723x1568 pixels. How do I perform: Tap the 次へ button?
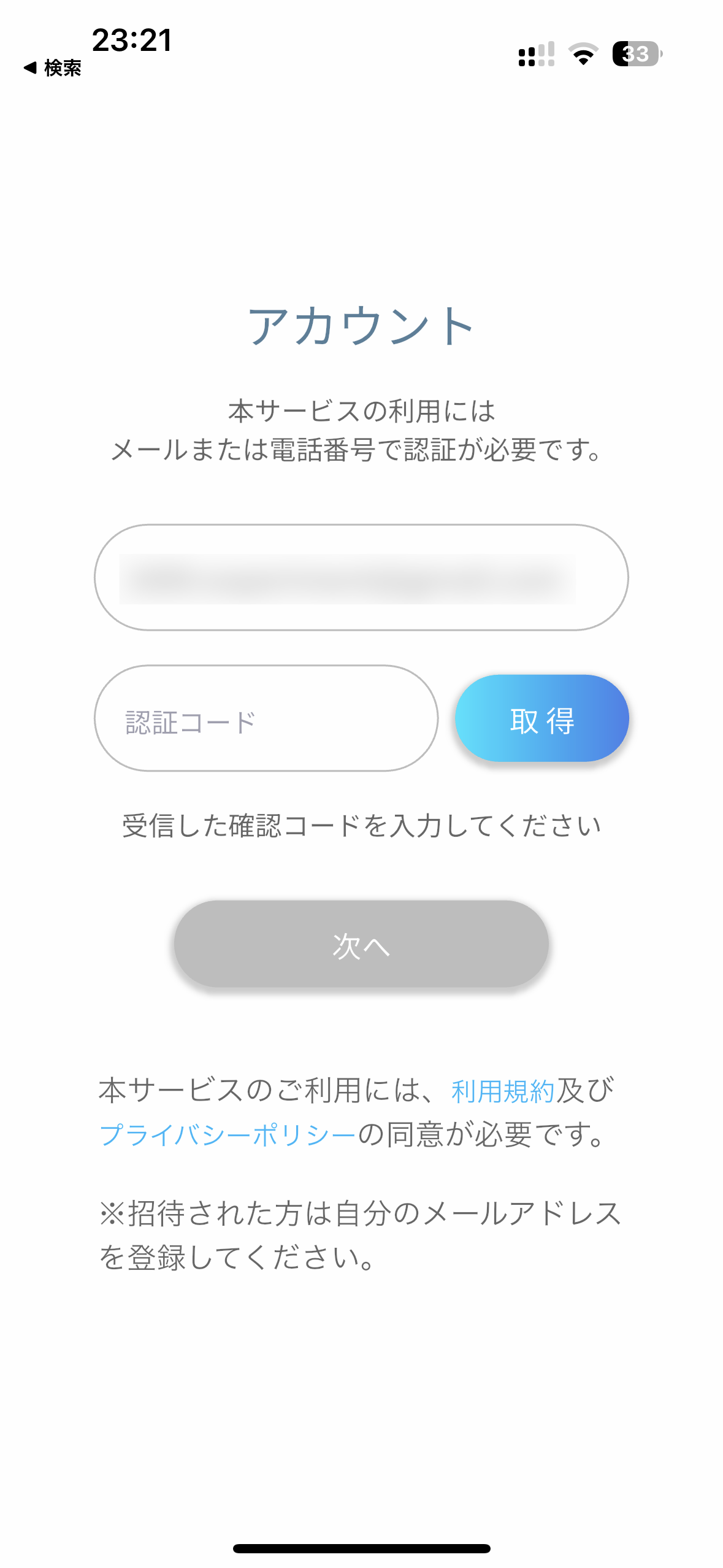coord(361,944)
